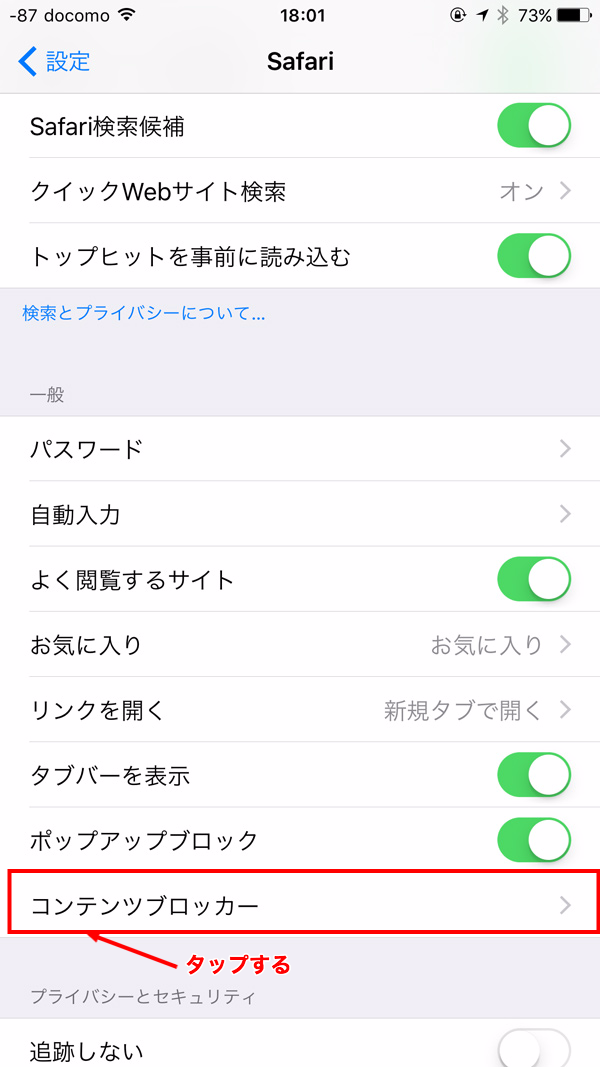Open 検索とプライバシーについて link
This screenshot has width=600, height=1067.
pos(144,314)
